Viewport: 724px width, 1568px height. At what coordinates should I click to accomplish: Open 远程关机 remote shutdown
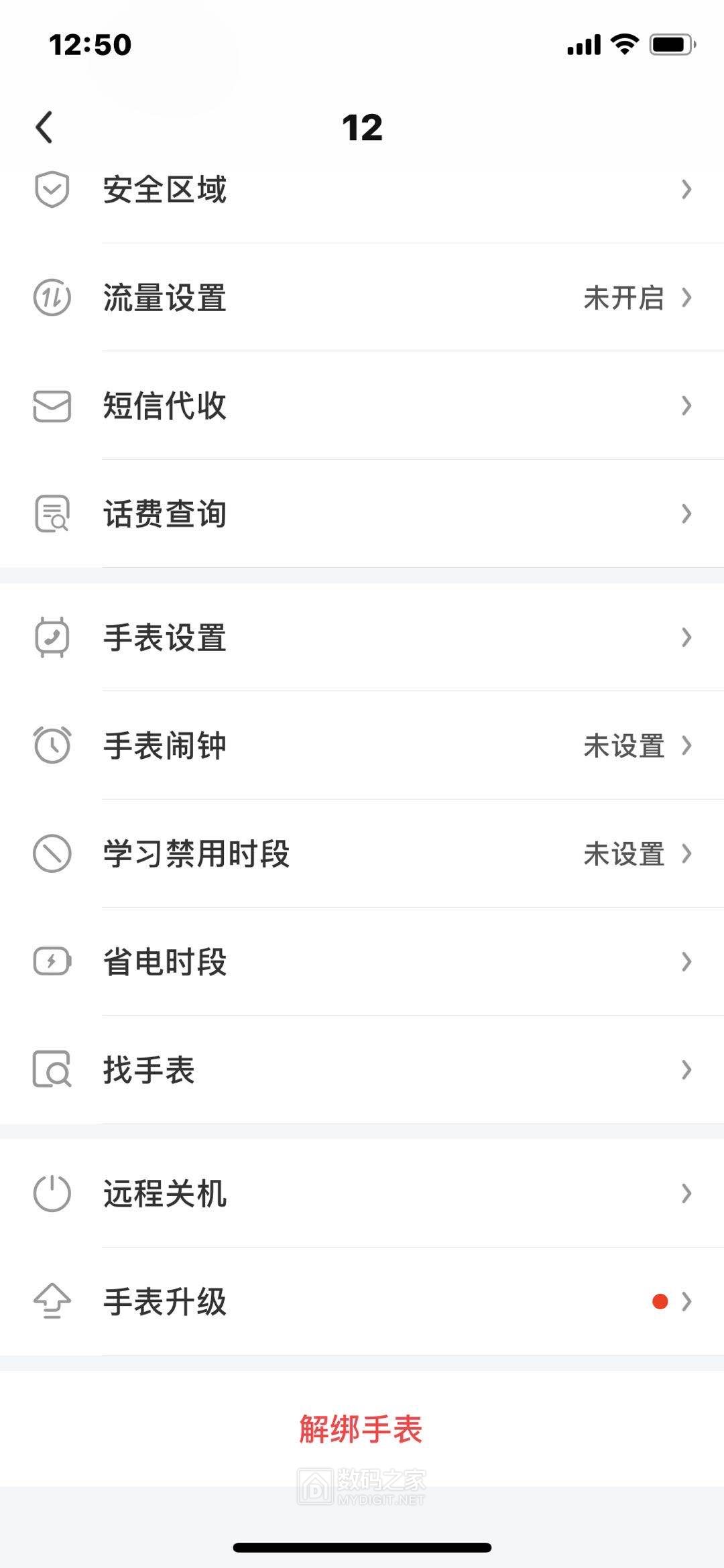362,1193
